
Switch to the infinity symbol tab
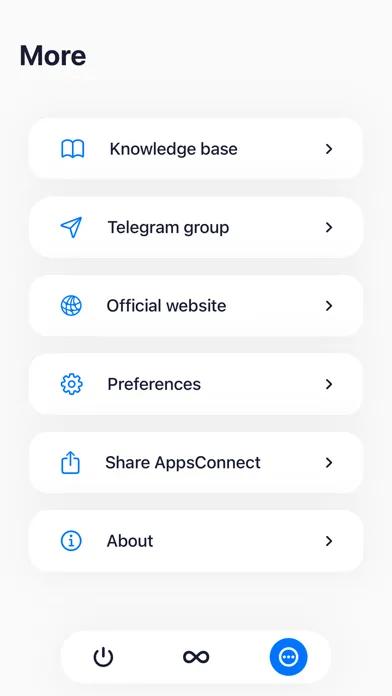coord(196,657)
